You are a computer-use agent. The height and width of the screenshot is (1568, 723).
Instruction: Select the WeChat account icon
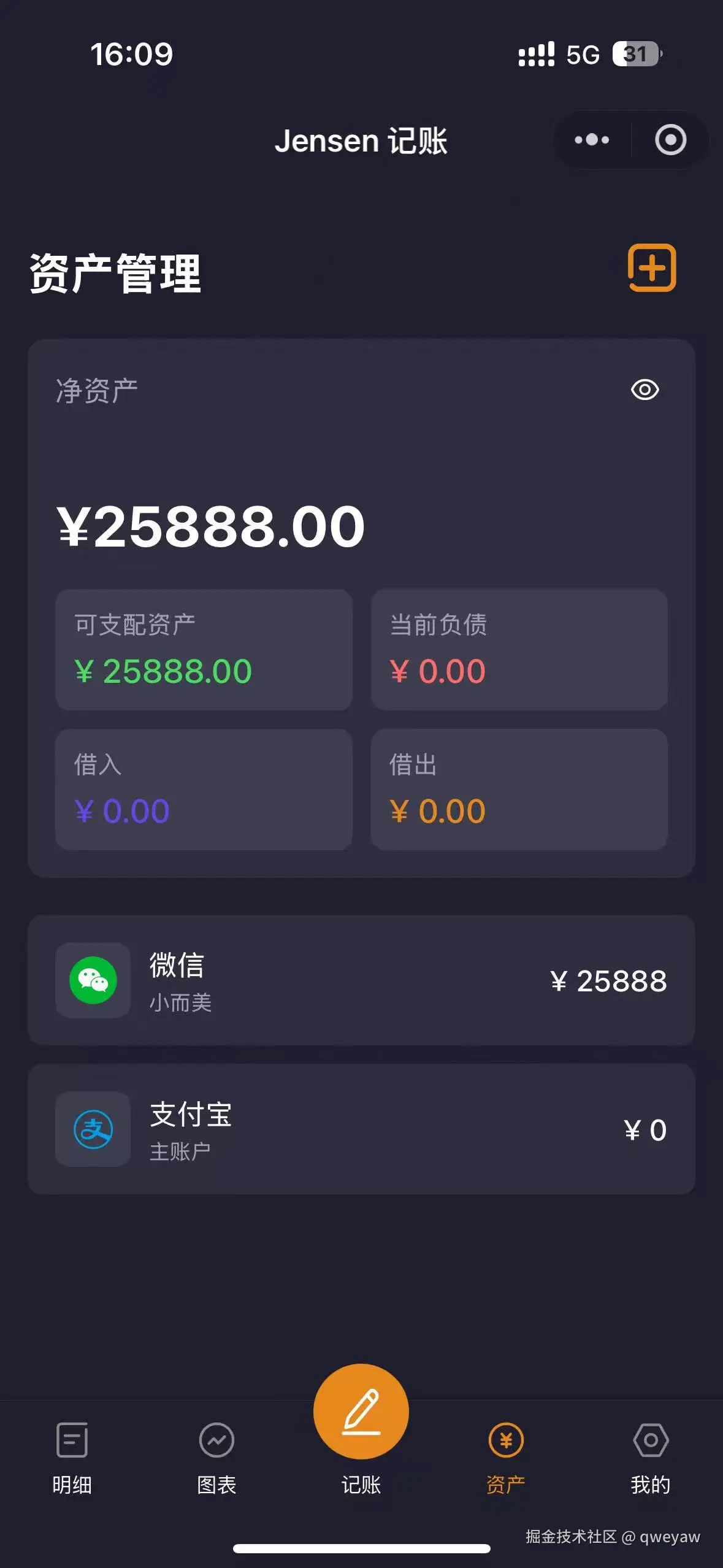(93, 982)
